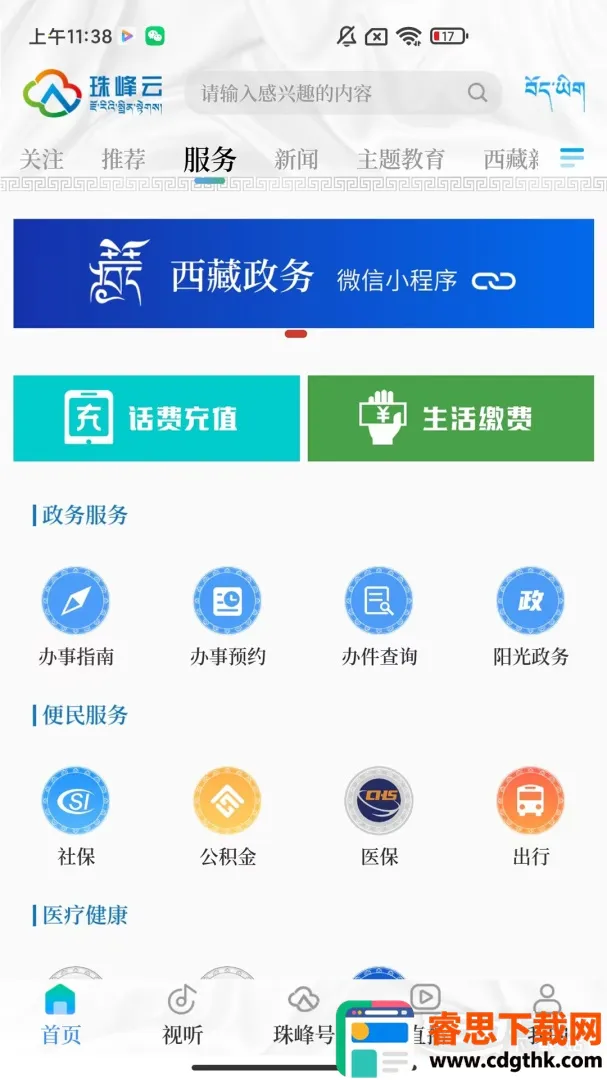This screenshot has width=607, height=1080.
Task: Open the 新闻 tab
Action: point(296,159)
